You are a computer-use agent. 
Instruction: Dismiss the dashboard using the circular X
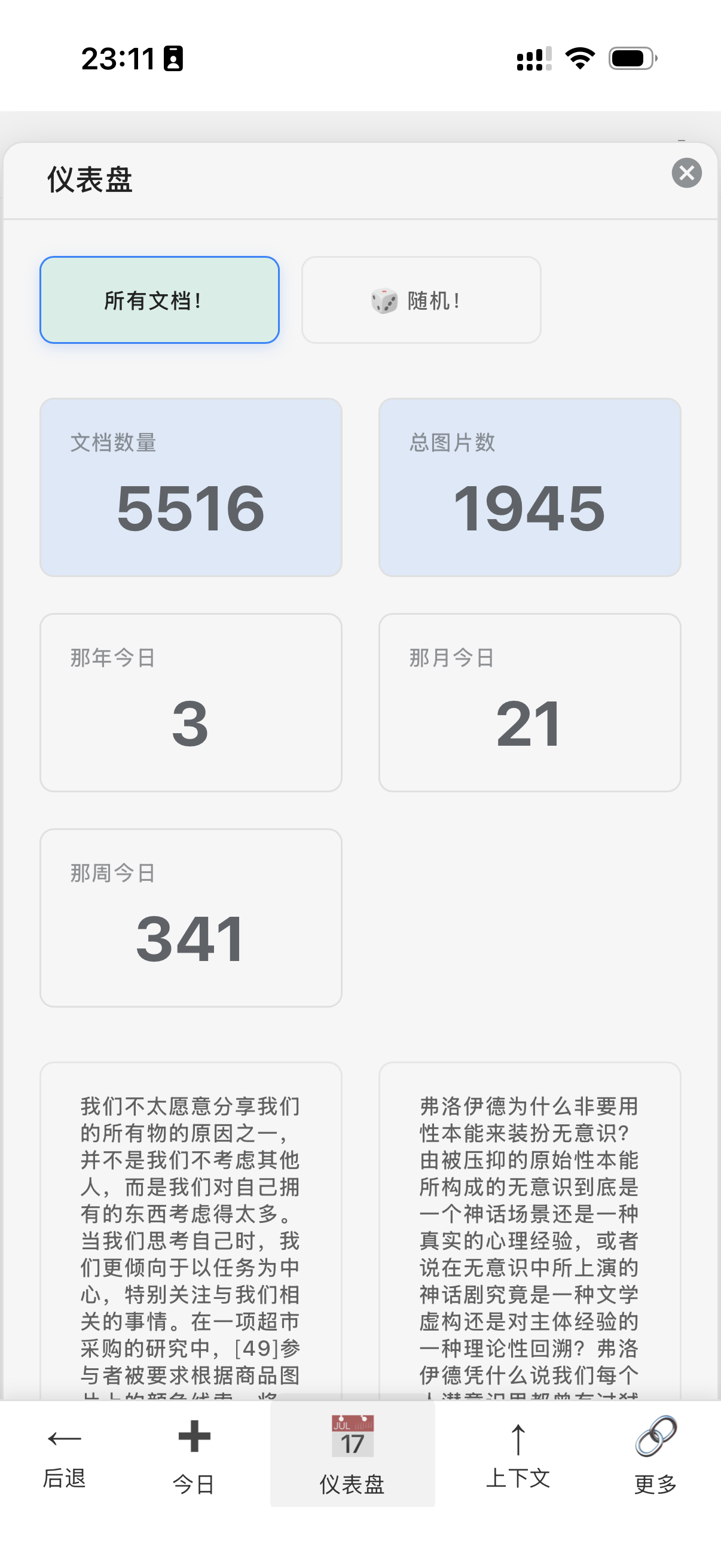686,173
